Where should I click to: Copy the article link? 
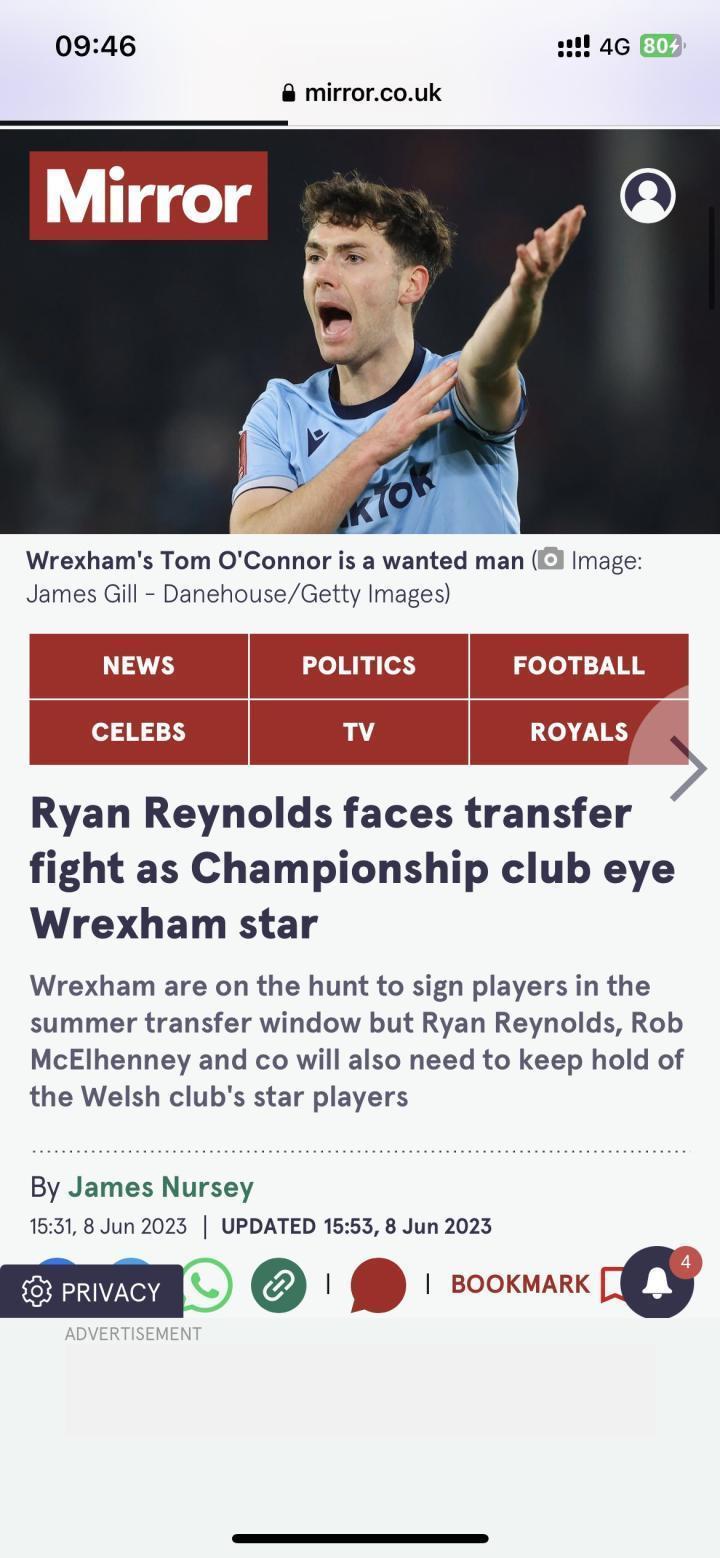coord(278,1285)
